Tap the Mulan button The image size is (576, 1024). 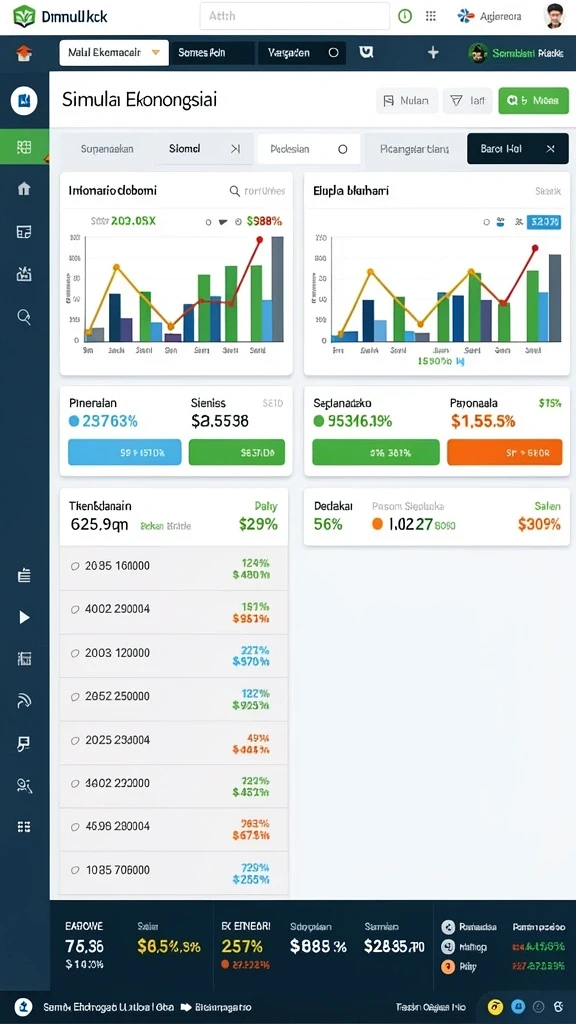click(407, 101)
